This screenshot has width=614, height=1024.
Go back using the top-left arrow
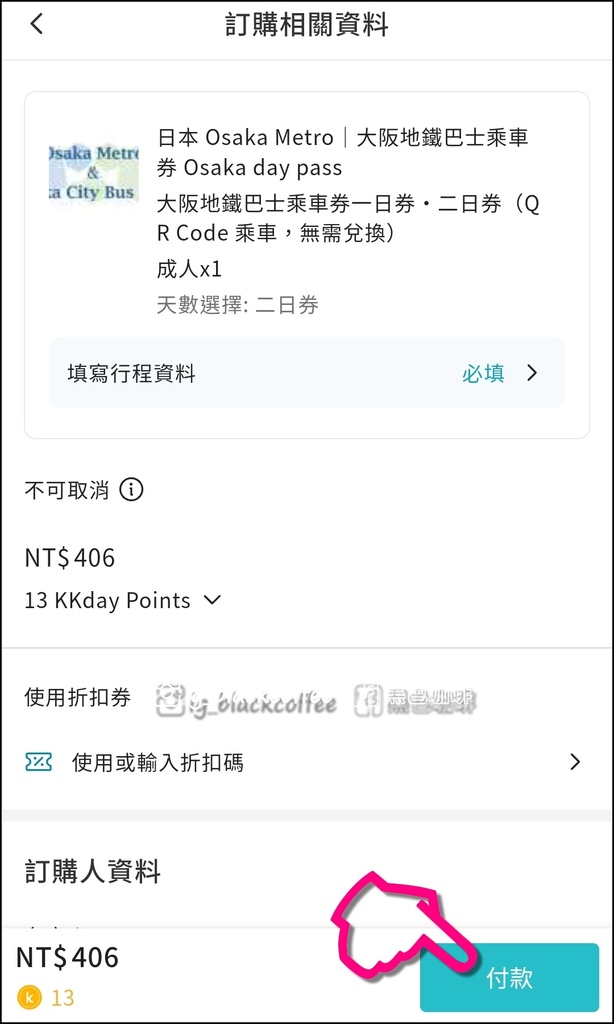point(37,24)
